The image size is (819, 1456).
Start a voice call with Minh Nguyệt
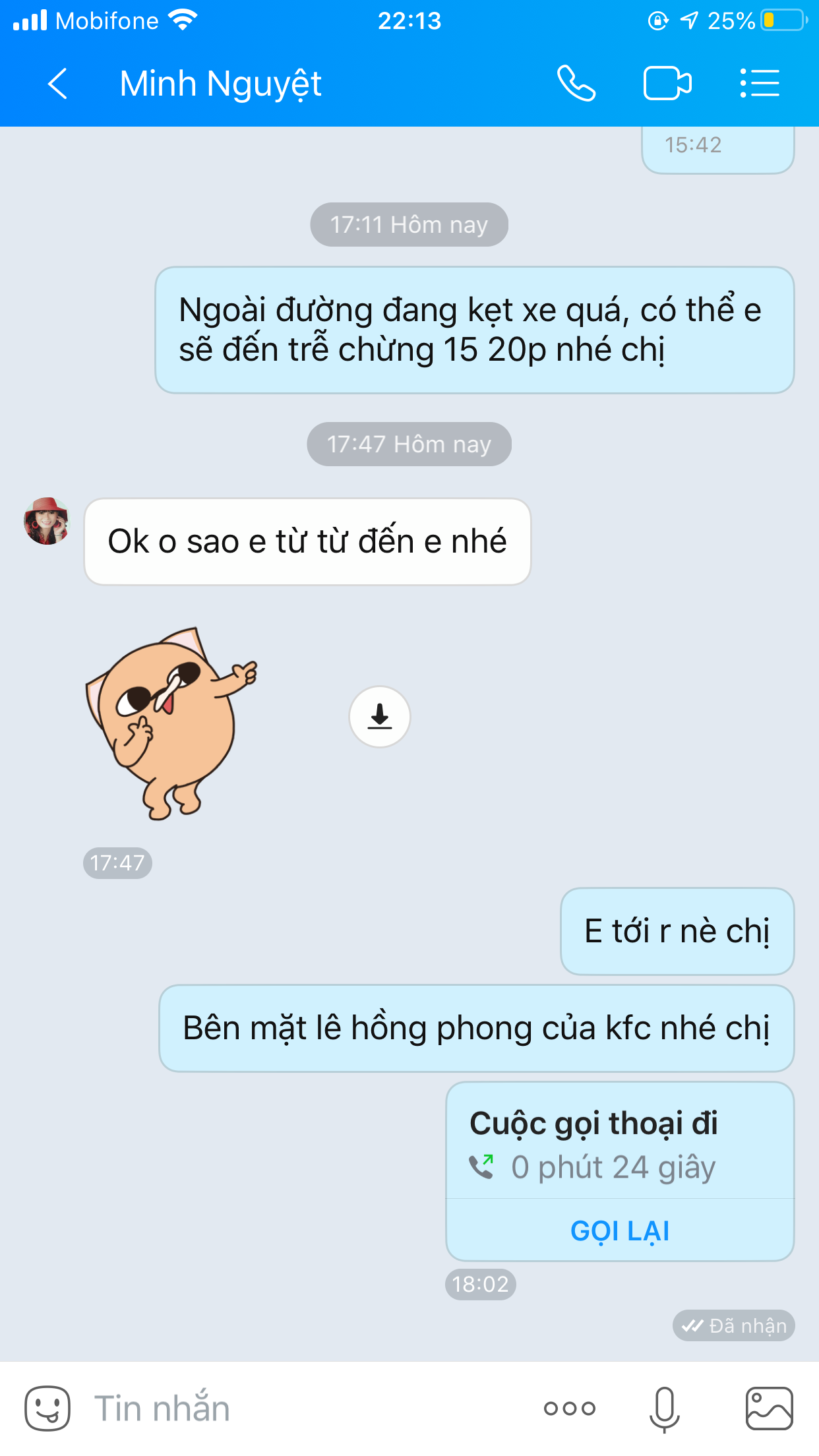tap(576, 84)
